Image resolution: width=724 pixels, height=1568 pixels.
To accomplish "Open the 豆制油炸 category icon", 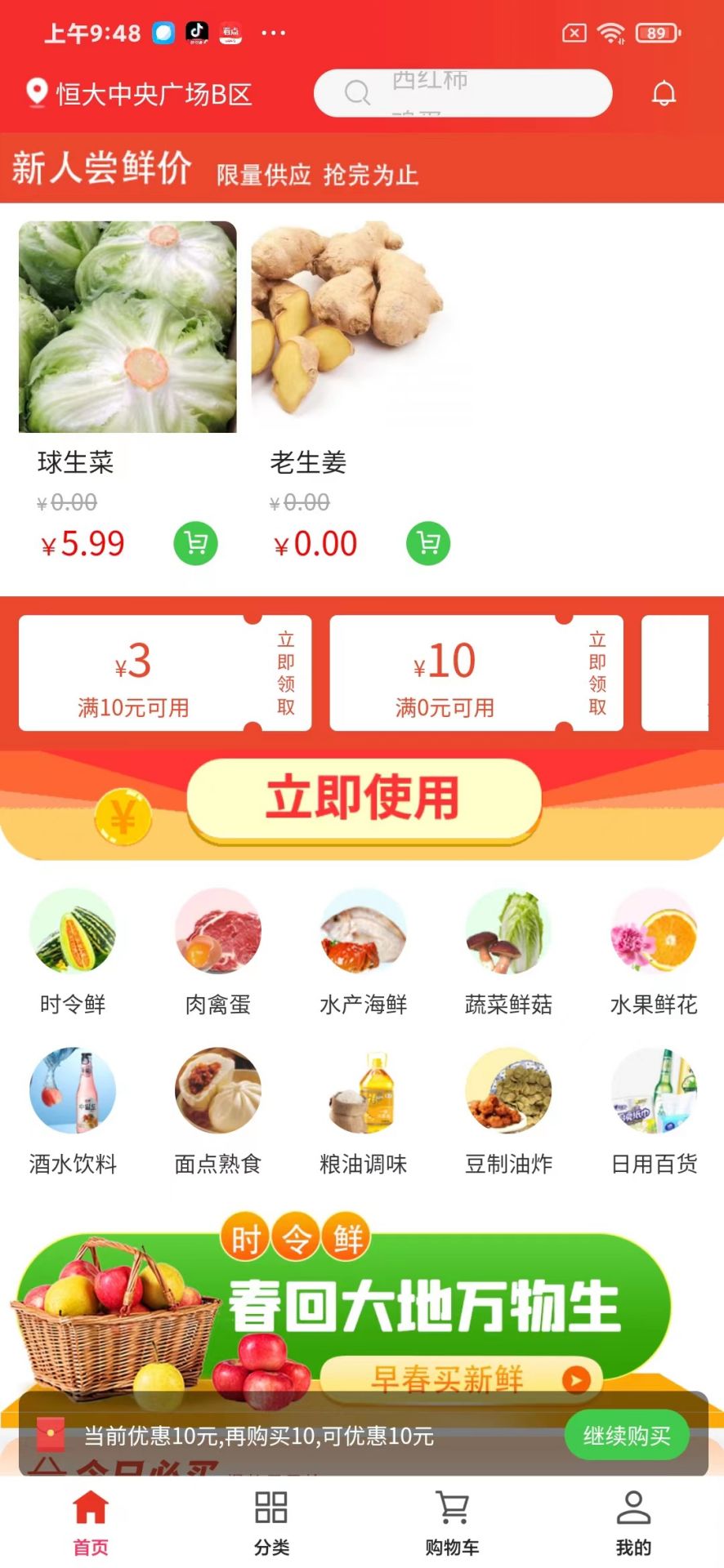I will [508, 1091].
